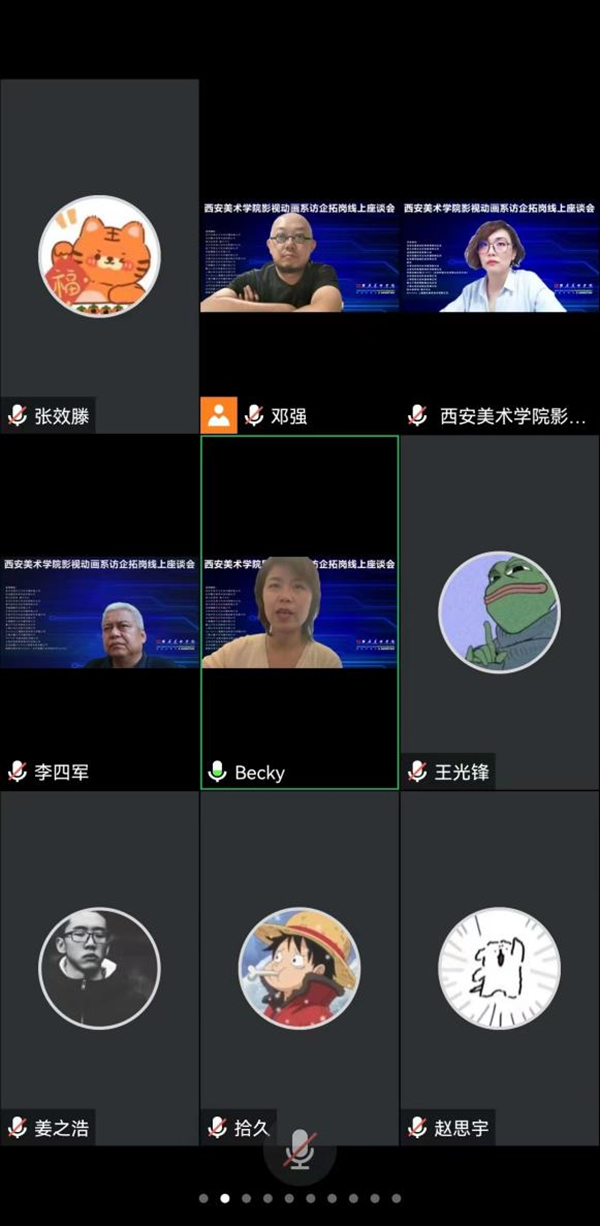The image size is (600, 1226).
Task: Open Becky's active speaker tile
Action: coord(299,612)
